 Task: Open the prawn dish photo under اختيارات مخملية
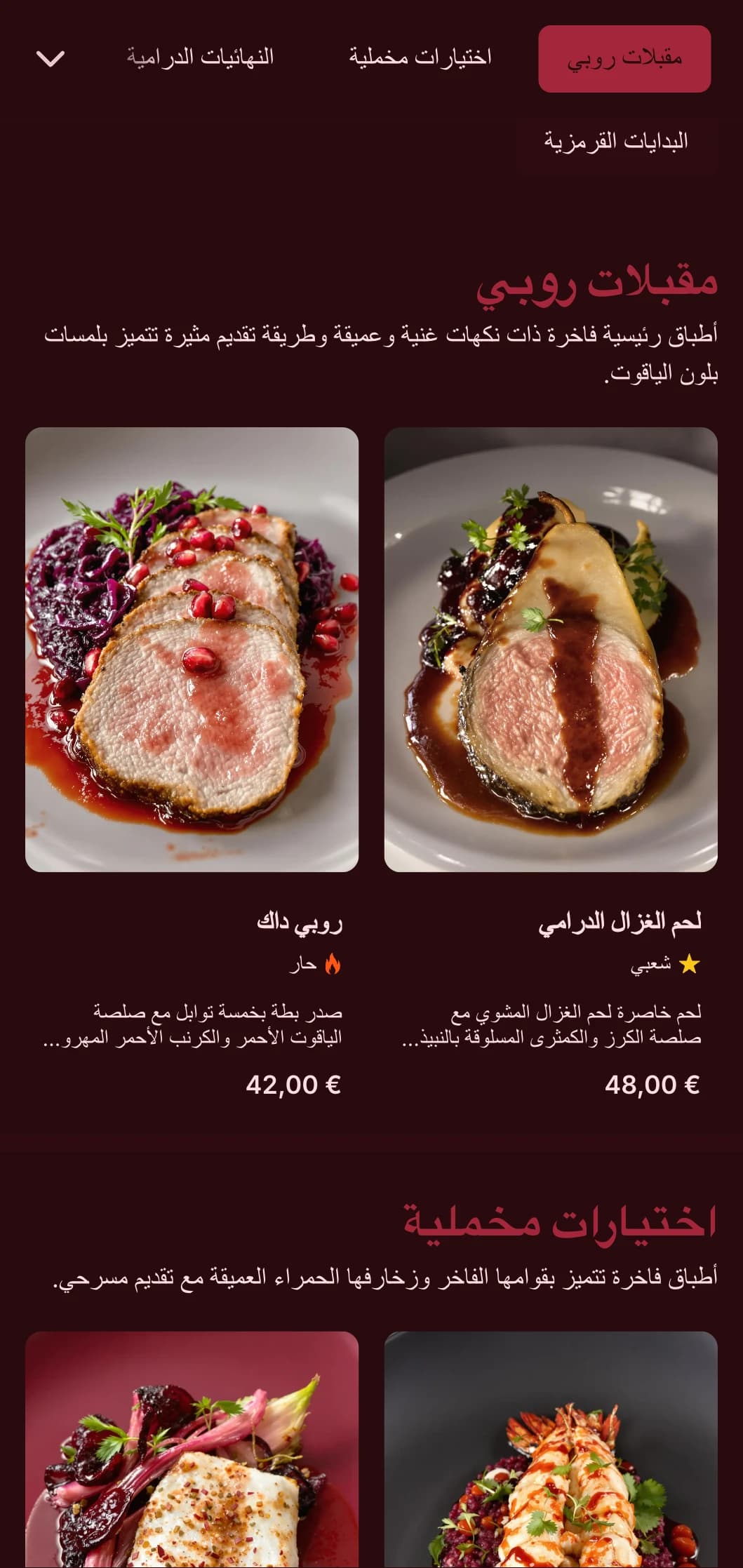coord(551,1452)
